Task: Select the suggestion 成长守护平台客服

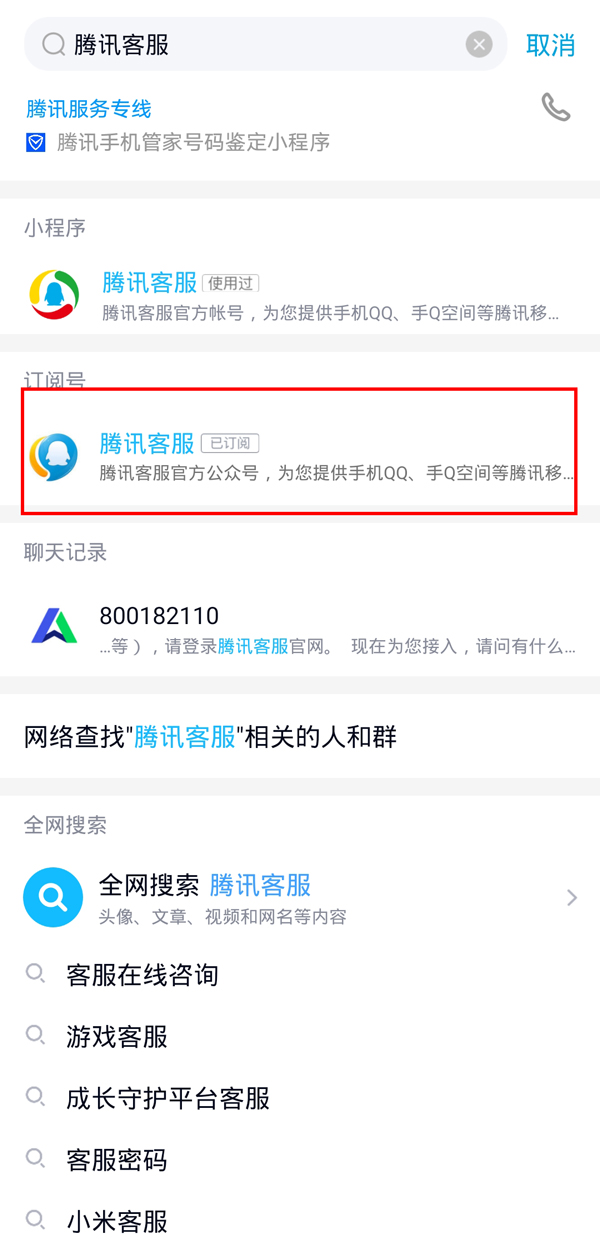Action: 168,1099
